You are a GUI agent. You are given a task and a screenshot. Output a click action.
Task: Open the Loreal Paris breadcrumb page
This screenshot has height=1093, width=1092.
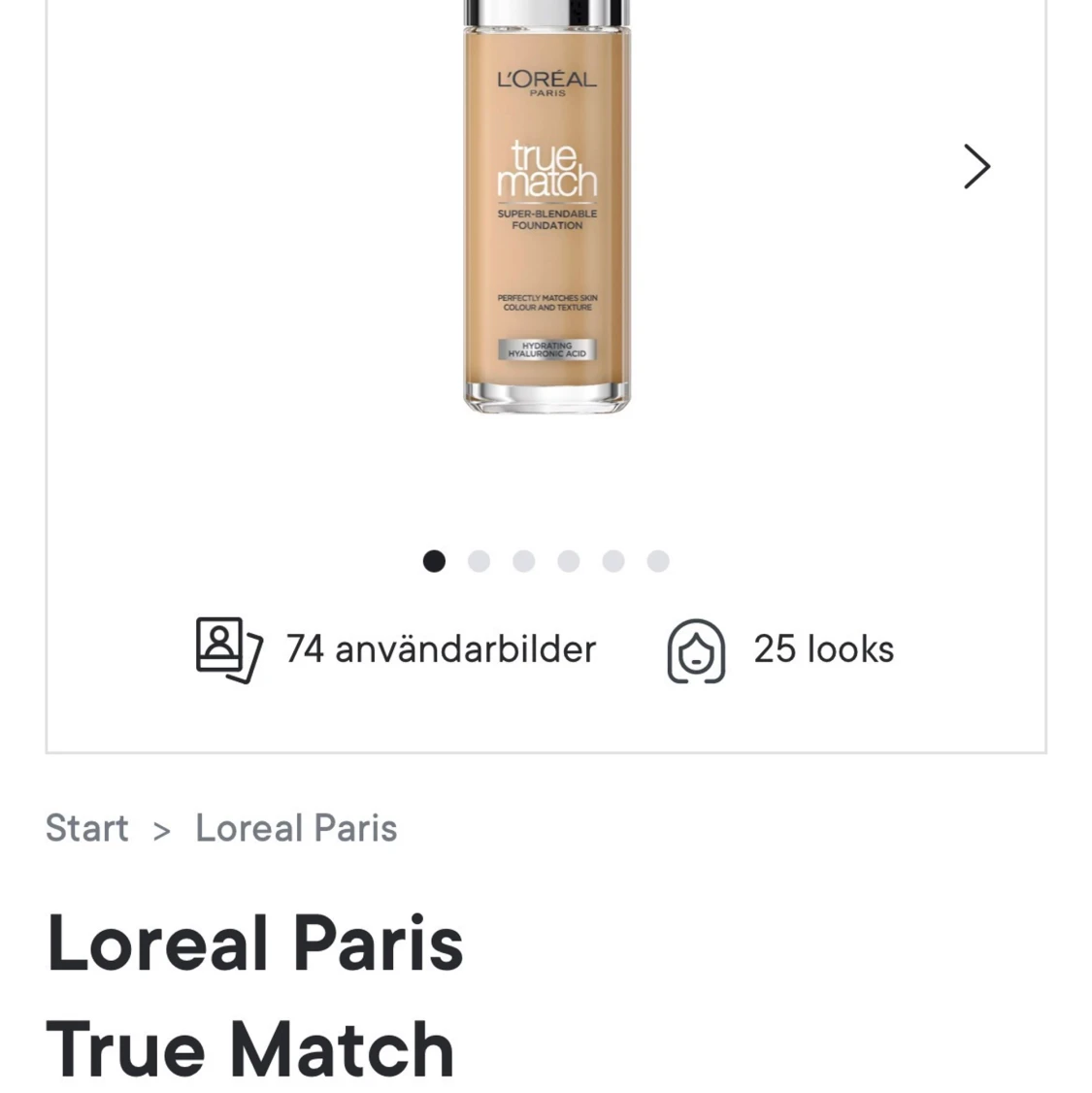coord(296,828)
